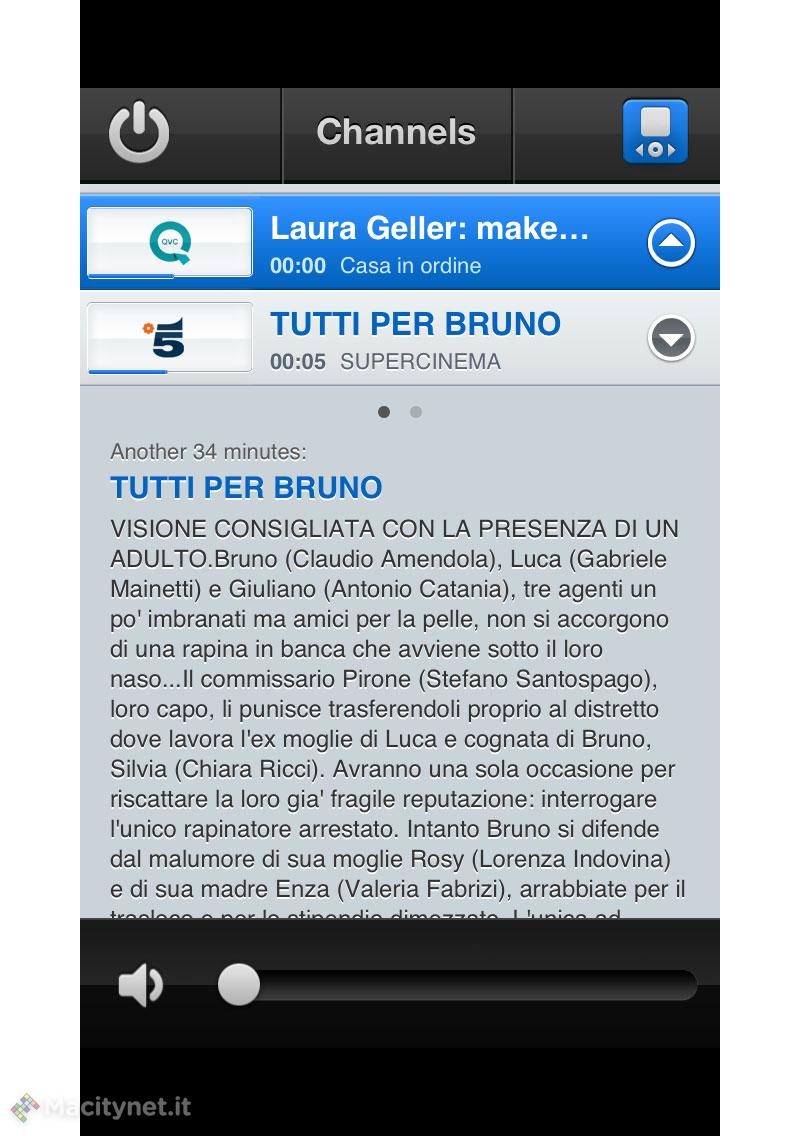Mute via the speaker icon

click(x=141, y=986)
